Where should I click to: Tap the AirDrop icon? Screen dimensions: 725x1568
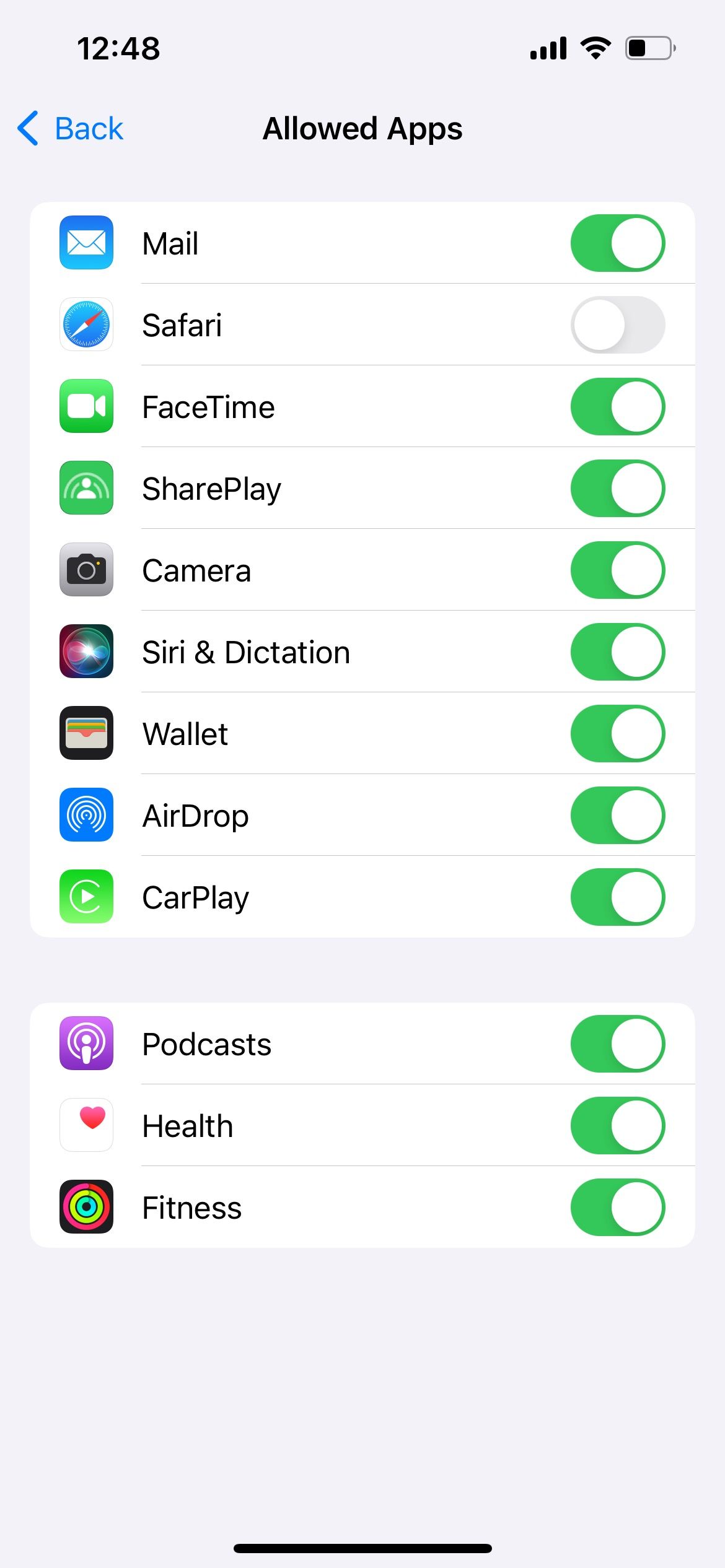[86, 816]
